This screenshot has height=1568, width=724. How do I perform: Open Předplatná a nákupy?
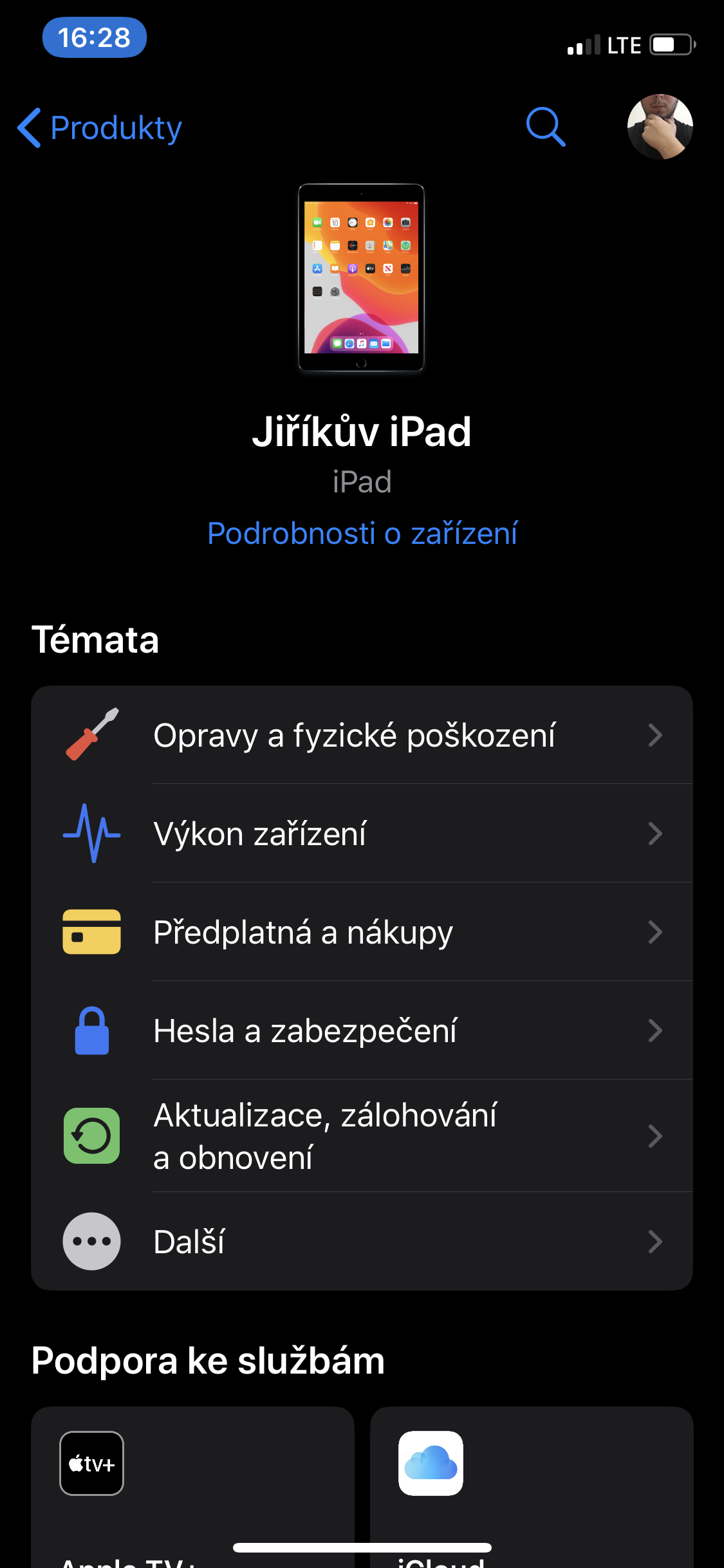pos(362,932)
